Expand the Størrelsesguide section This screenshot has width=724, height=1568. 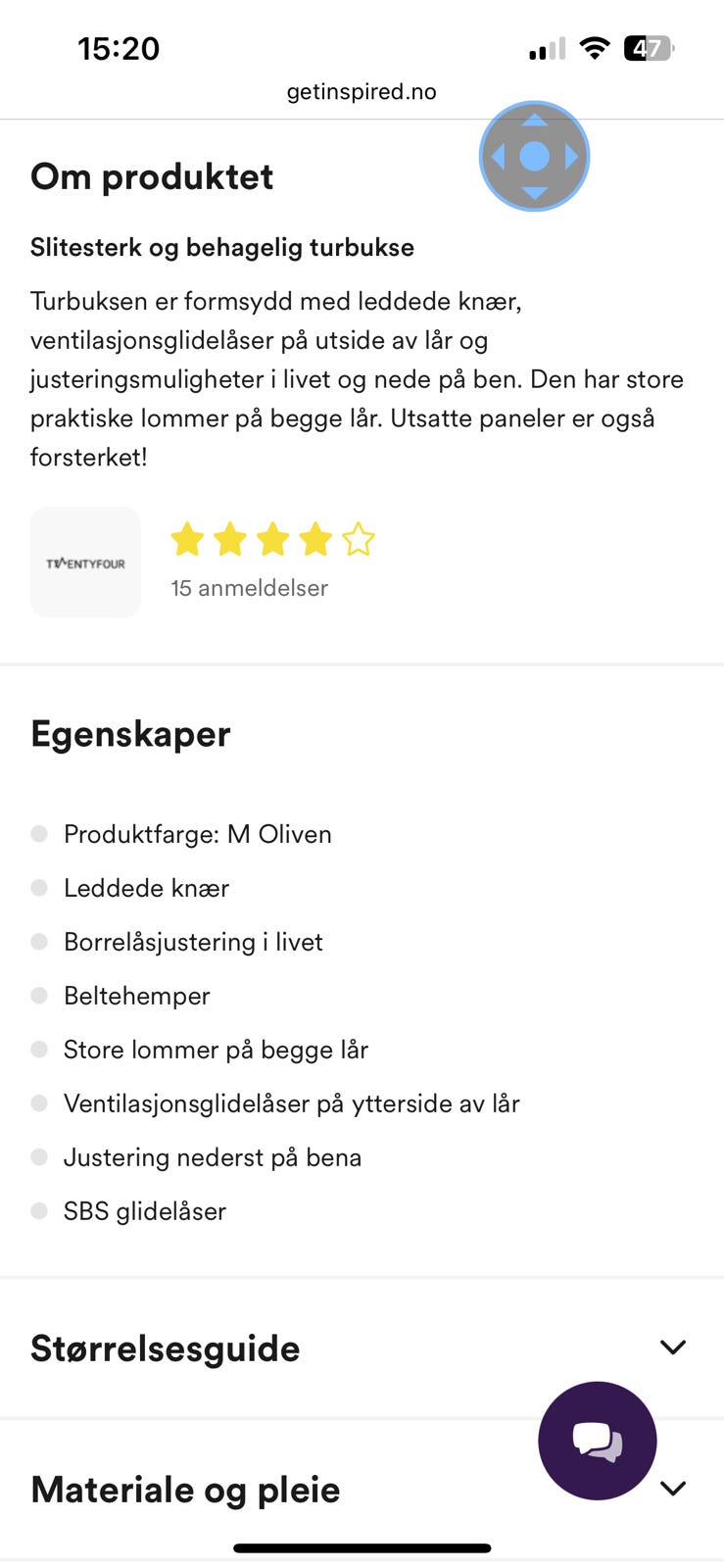pyautogui.click(x=673, y=1347)
